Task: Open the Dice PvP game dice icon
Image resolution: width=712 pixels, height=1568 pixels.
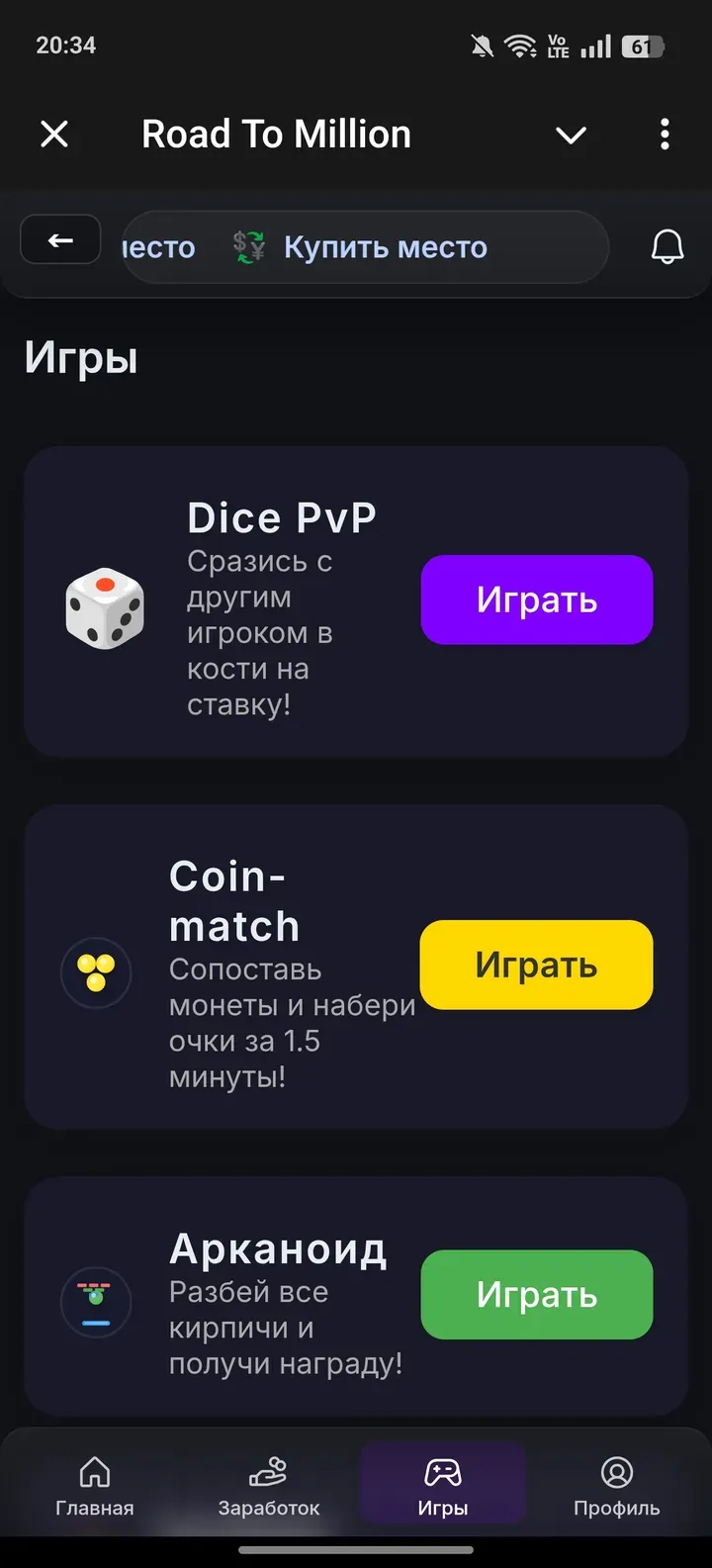Action: (x=106, y=607)
